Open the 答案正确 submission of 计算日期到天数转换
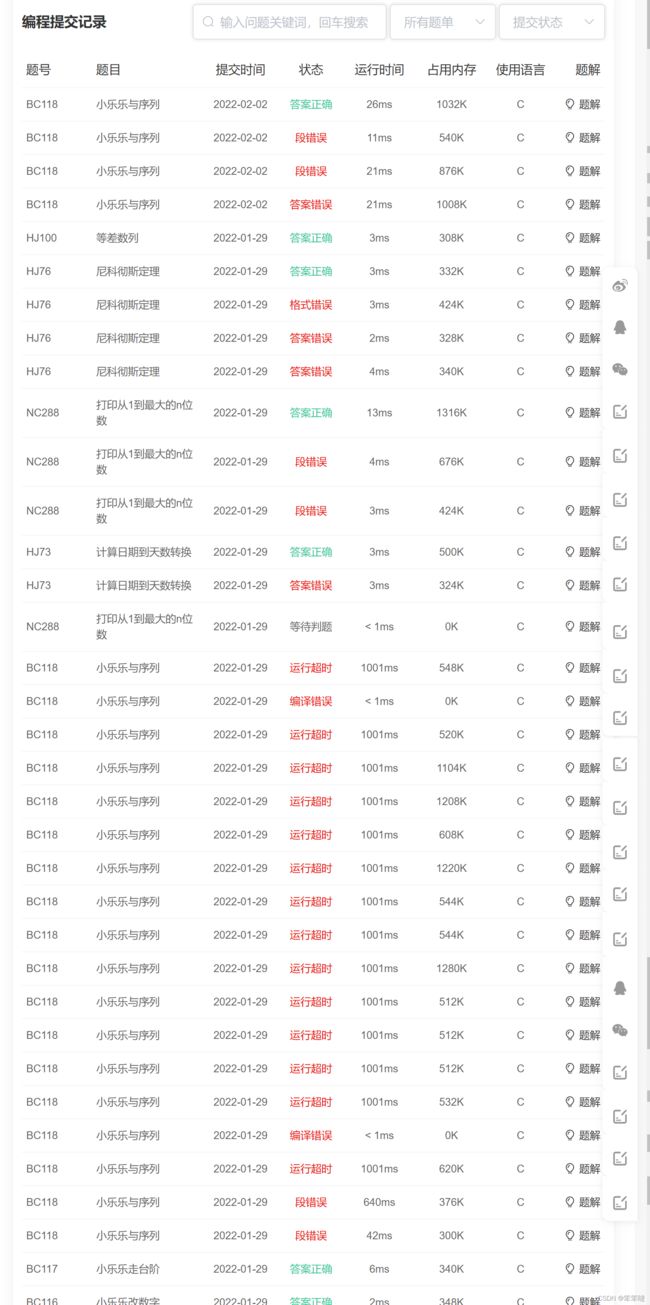The image size is (650, 1305). point(311,552)
